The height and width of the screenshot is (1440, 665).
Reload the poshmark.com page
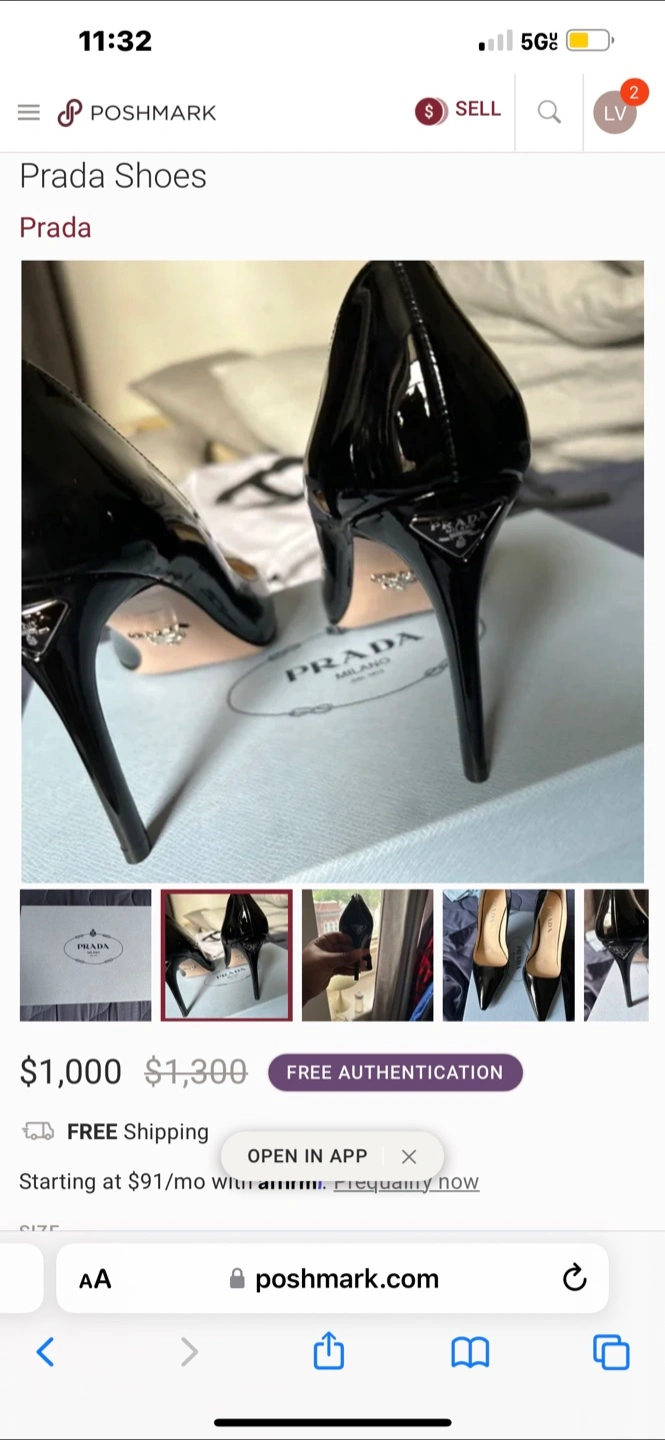[574, 1278]
